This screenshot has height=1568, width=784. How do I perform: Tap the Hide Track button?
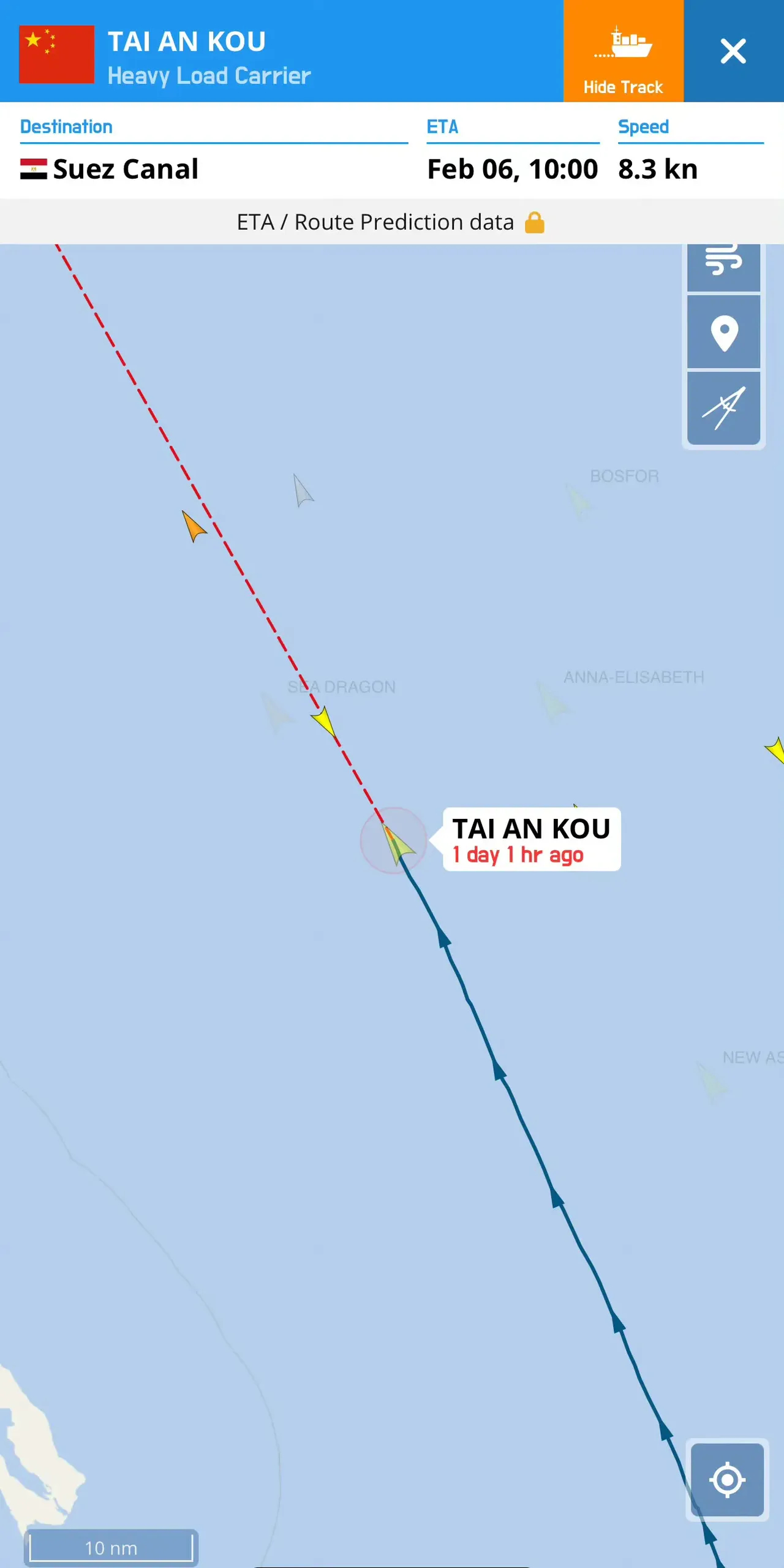[623, 51]
